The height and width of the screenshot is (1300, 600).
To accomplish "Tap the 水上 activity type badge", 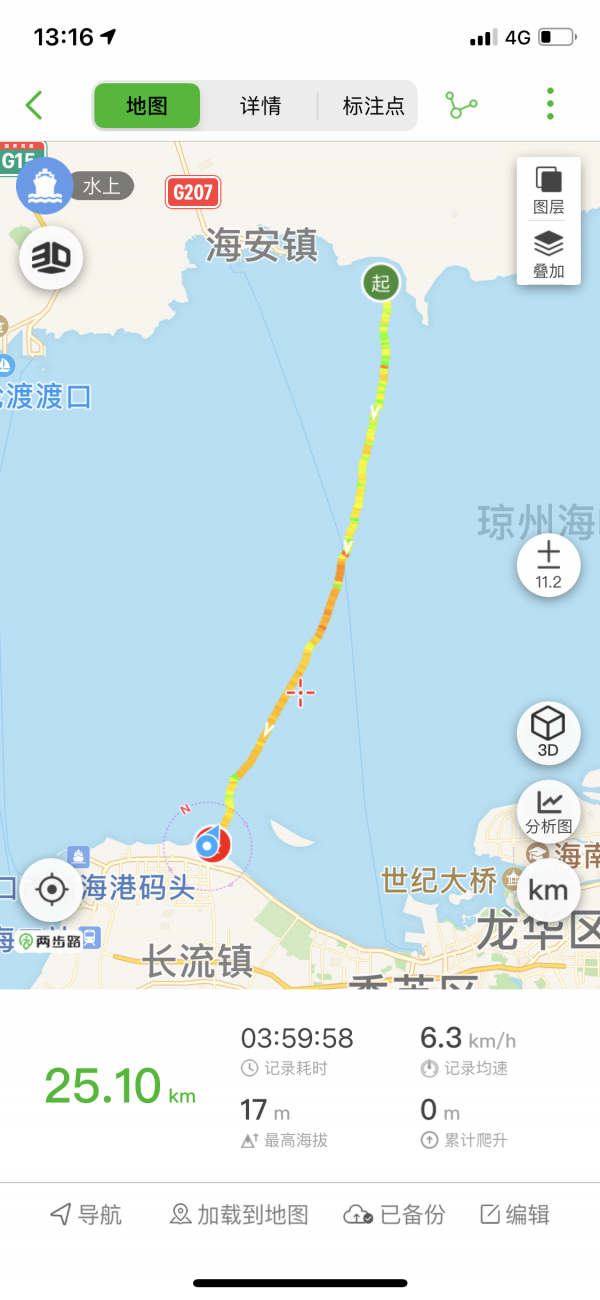I will (100, 186).
